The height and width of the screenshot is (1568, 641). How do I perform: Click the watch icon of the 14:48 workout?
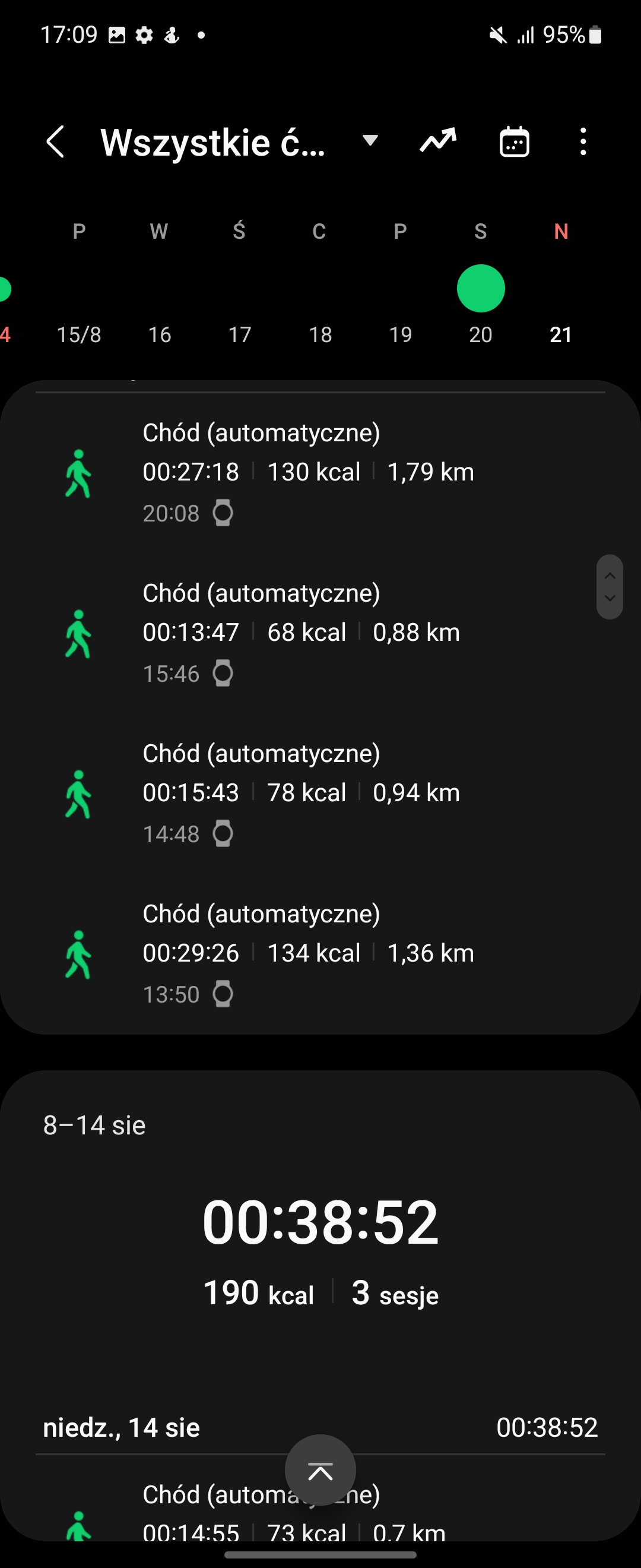(x=223, y=833)
